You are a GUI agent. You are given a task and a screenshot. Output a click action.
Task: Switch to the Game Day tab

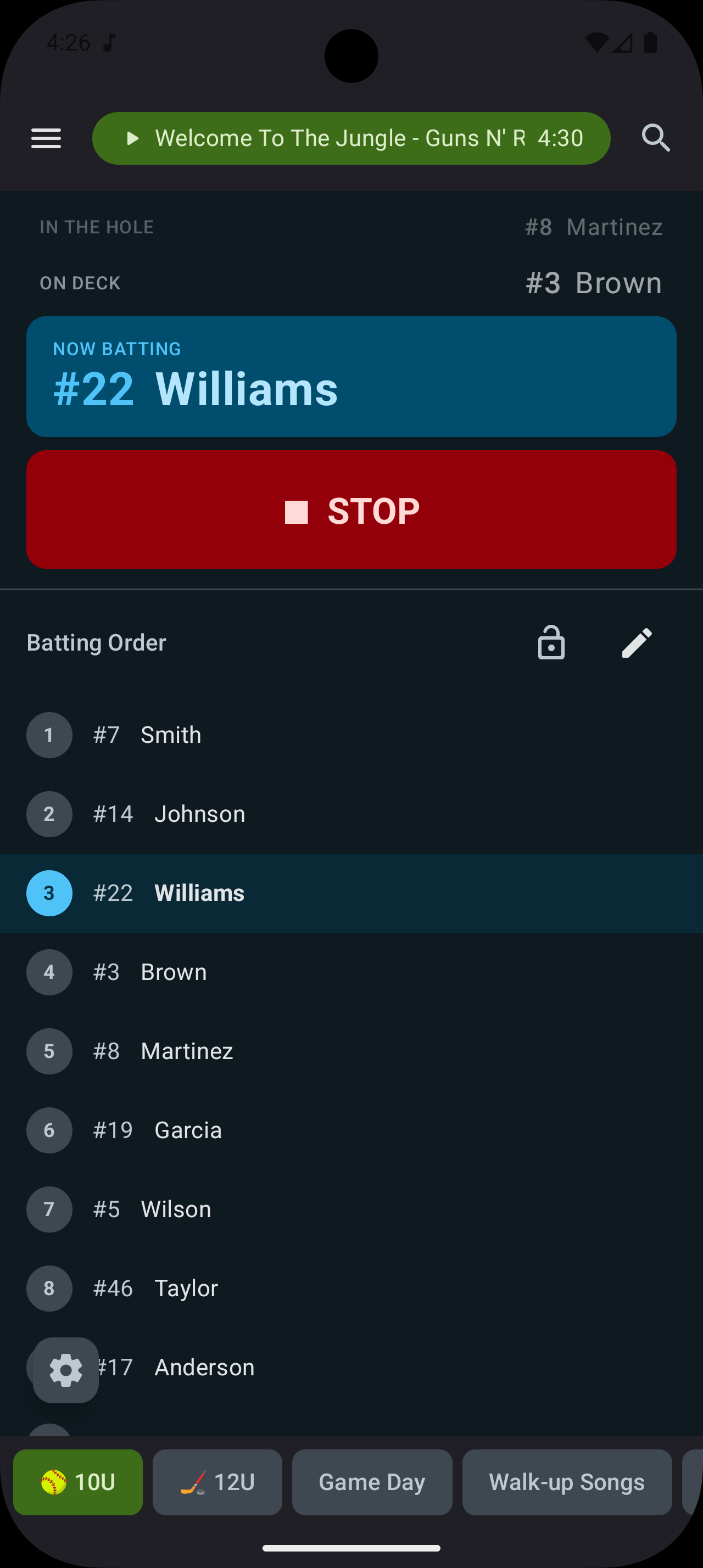click(372, 1483)
